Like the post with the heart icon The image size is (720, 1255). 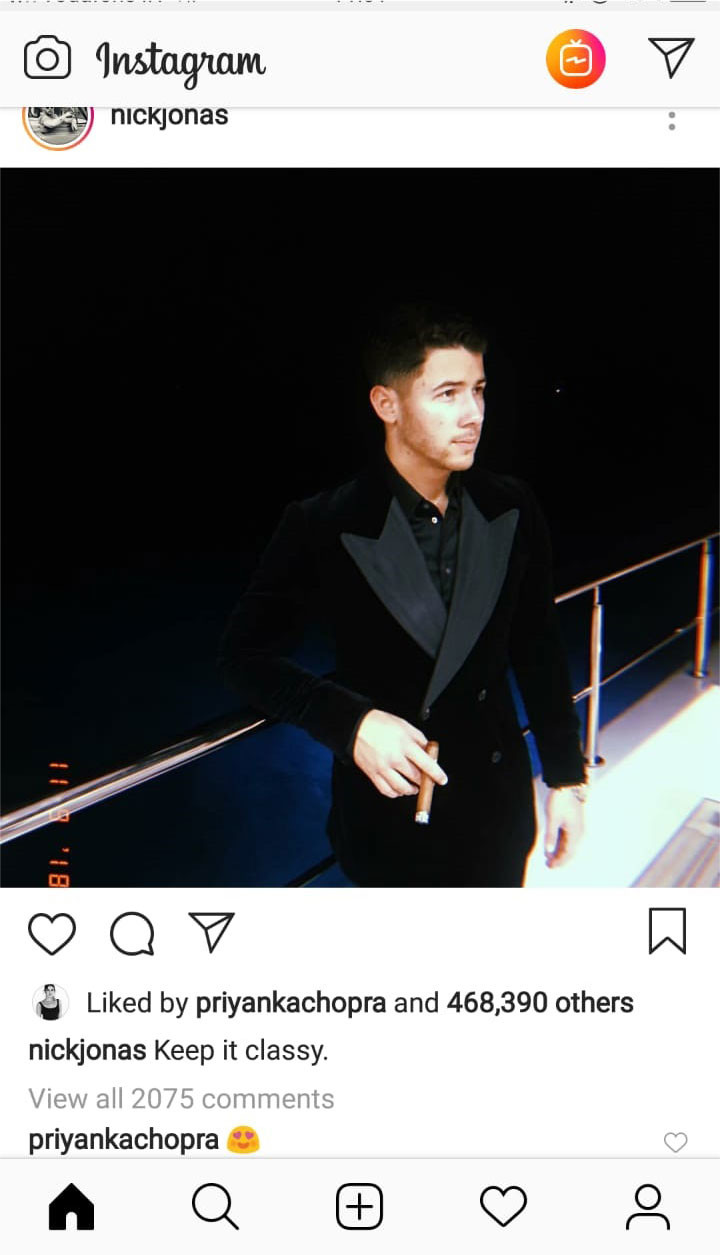pos(52,933)
